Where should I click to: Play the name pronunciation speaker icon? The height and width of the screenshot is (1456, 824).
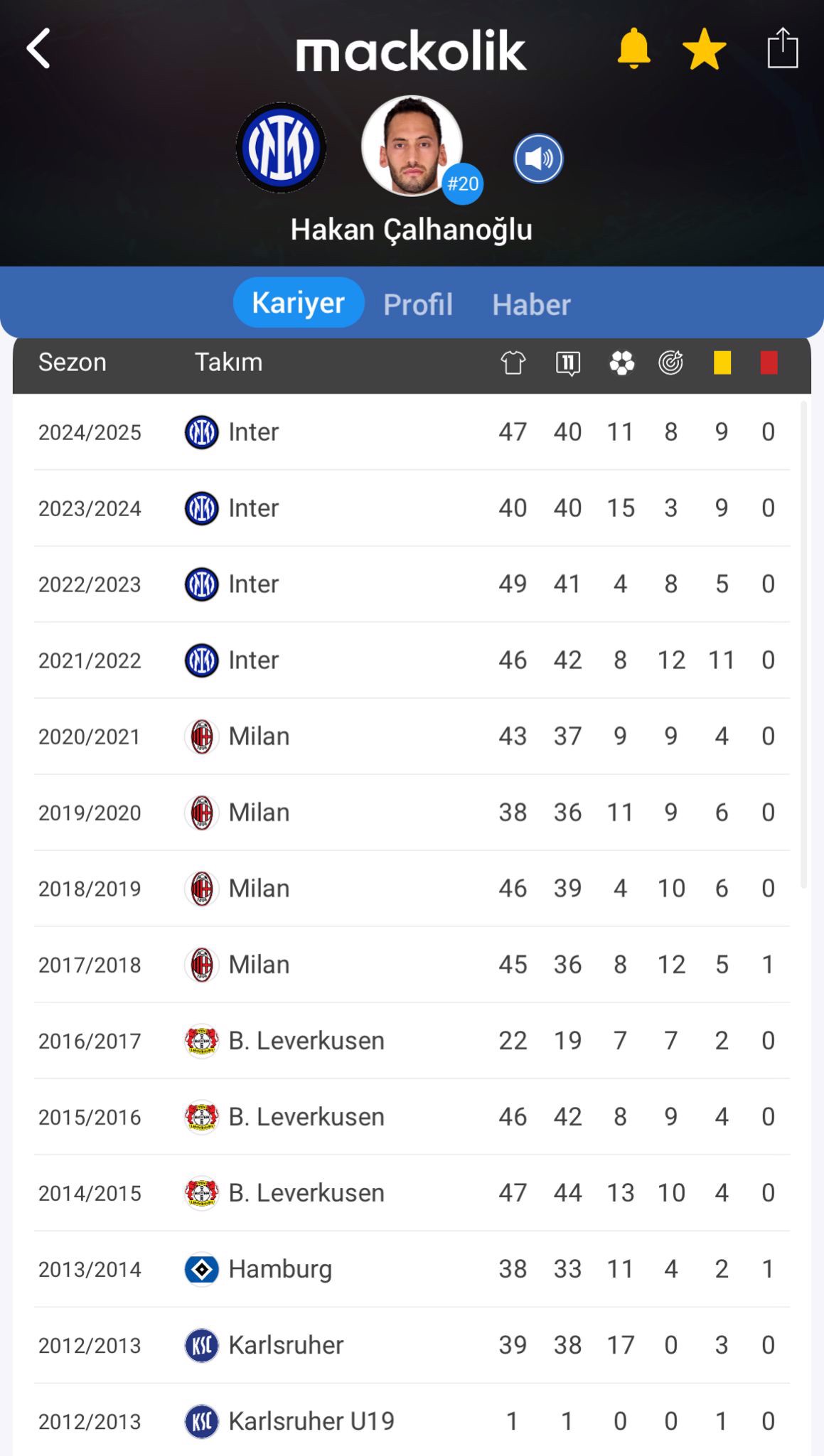[538, 159]
